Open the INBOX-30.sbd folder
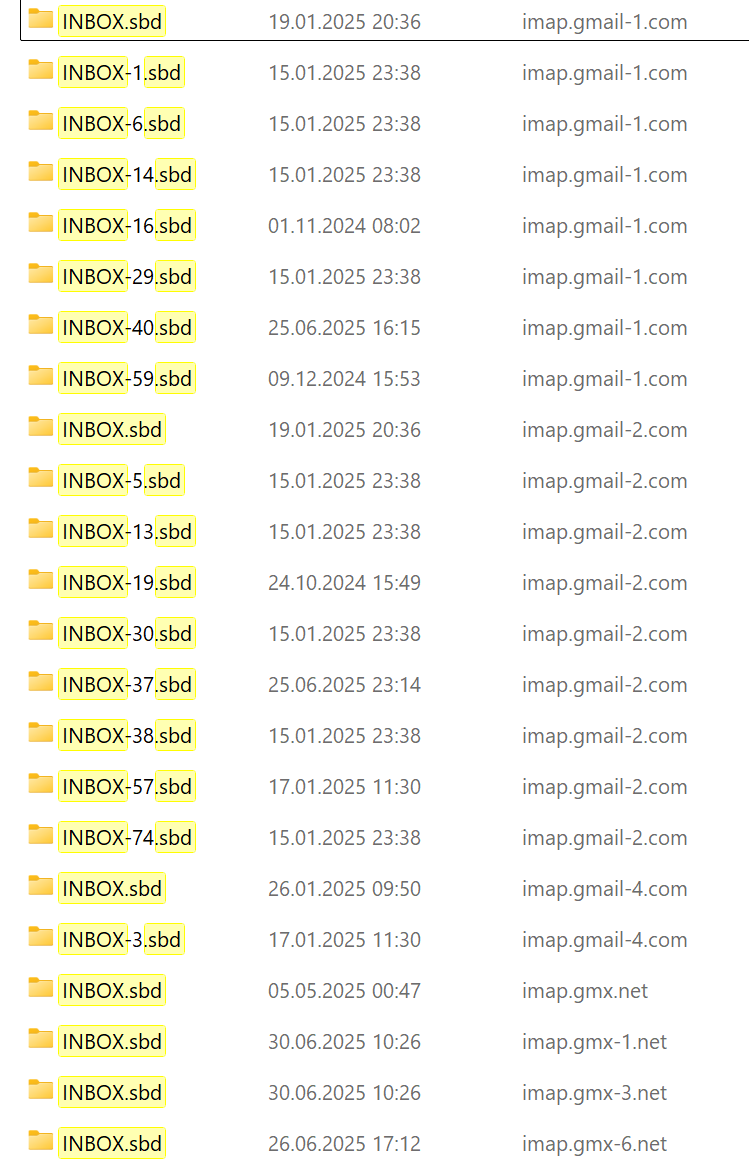 point(126,634)
